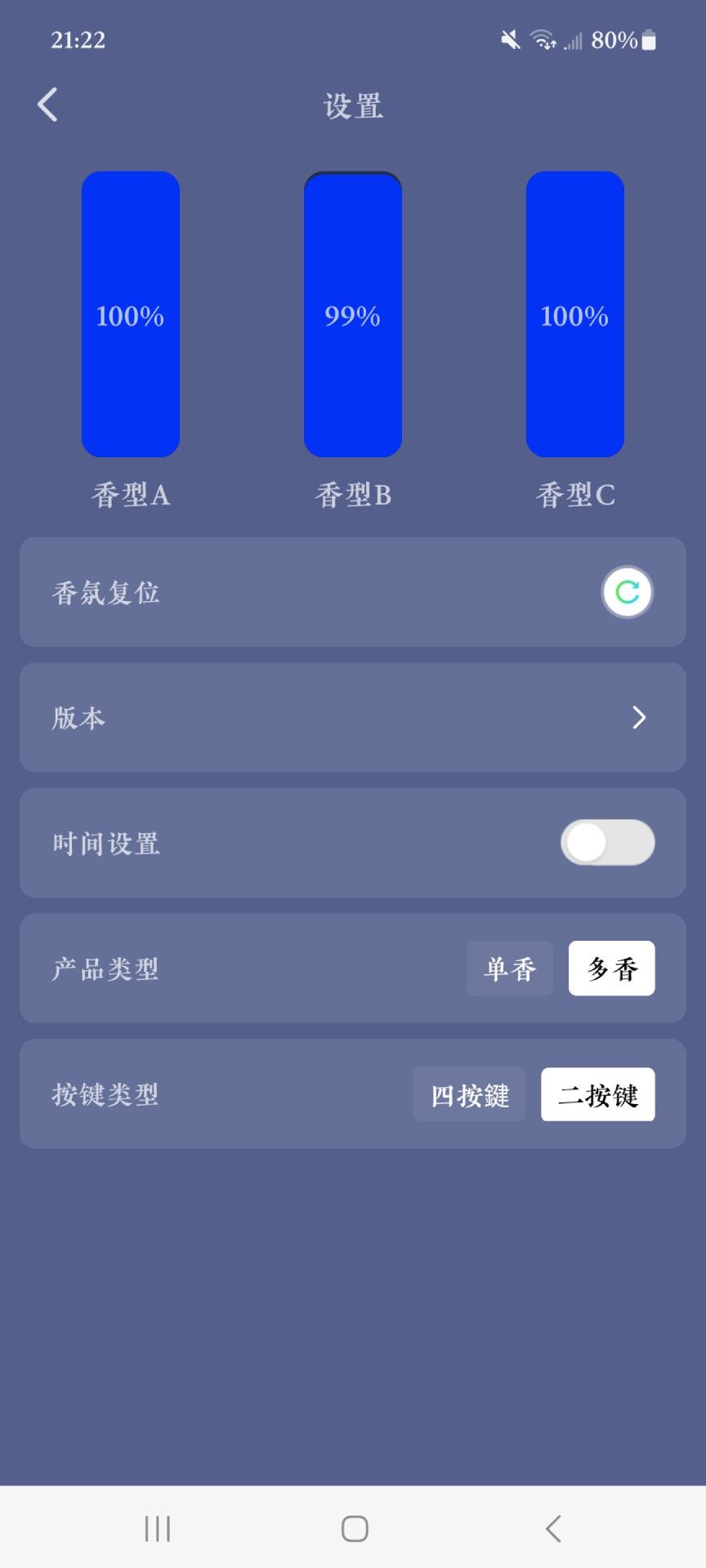Tap the back arrow to leave settings
Viewport: 706px width, 1568px height.
click(47, 105)
